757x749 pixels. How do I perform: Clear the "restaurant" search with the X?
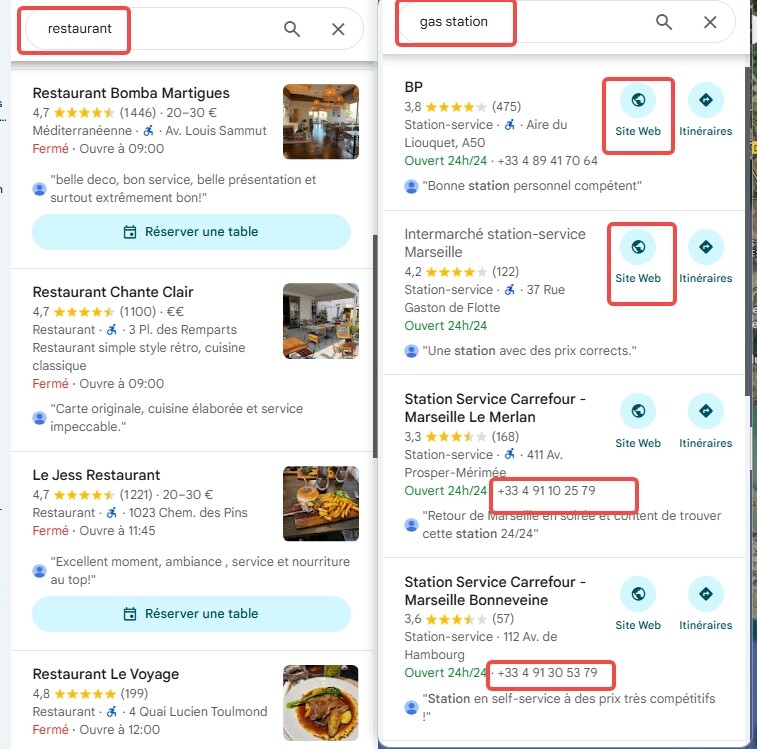point(338,29)
